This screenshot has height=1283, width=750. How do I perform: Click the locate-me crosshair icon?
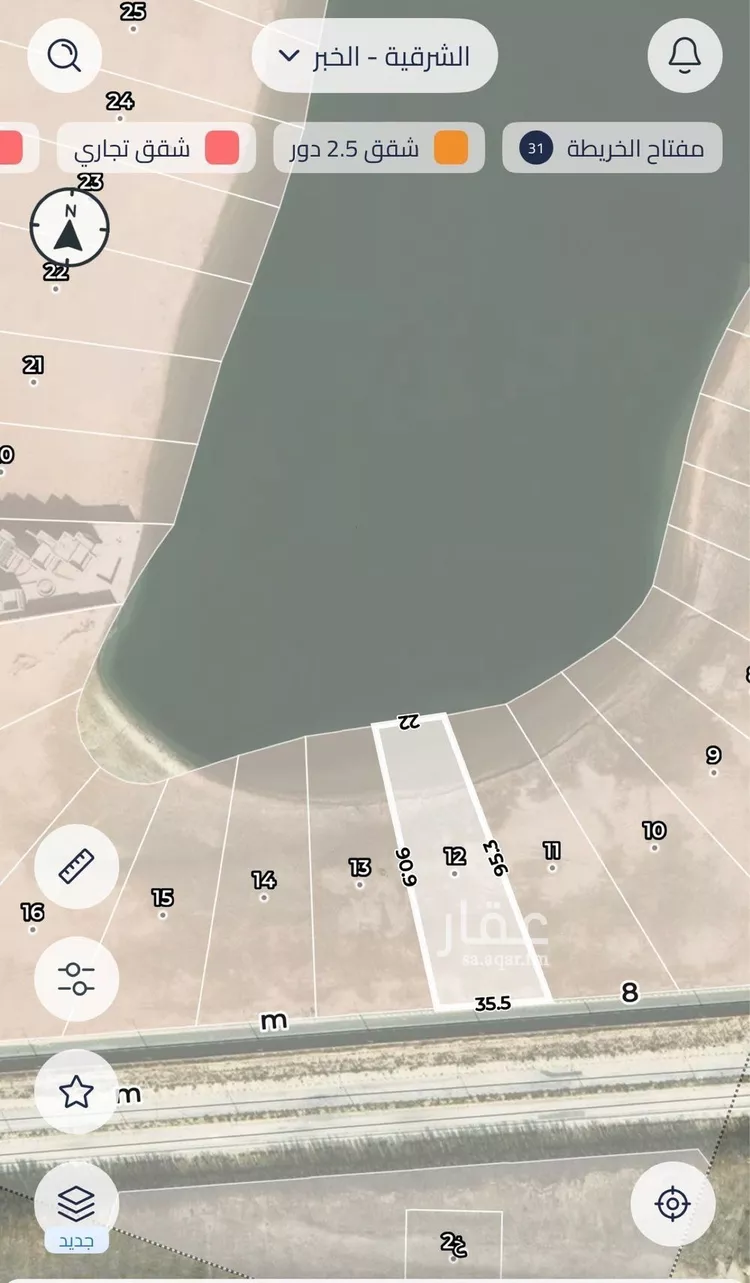675,1205
